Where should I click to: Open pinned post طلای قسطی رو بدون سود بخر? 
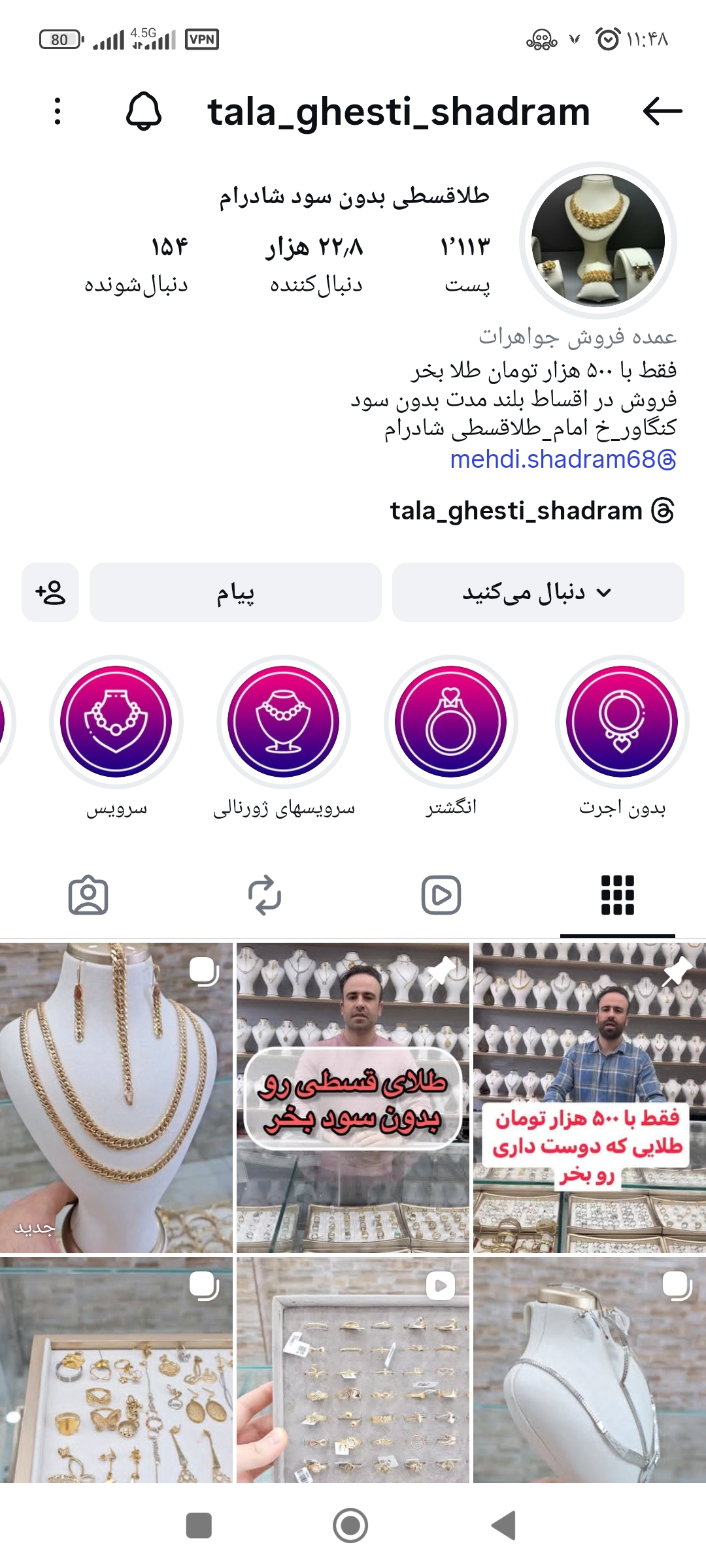353,1098
